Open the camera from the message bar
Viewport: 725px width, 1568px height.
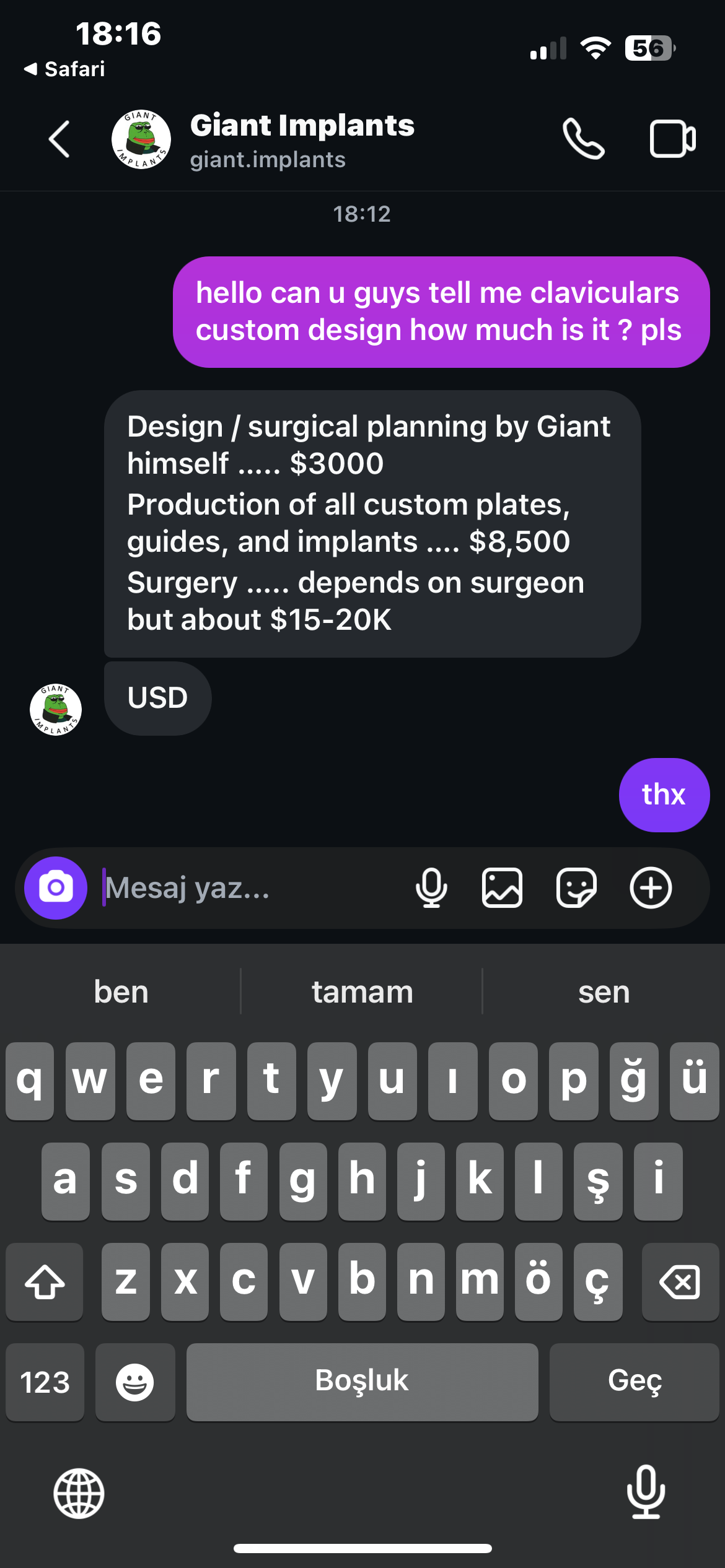(x=56, y=888)
